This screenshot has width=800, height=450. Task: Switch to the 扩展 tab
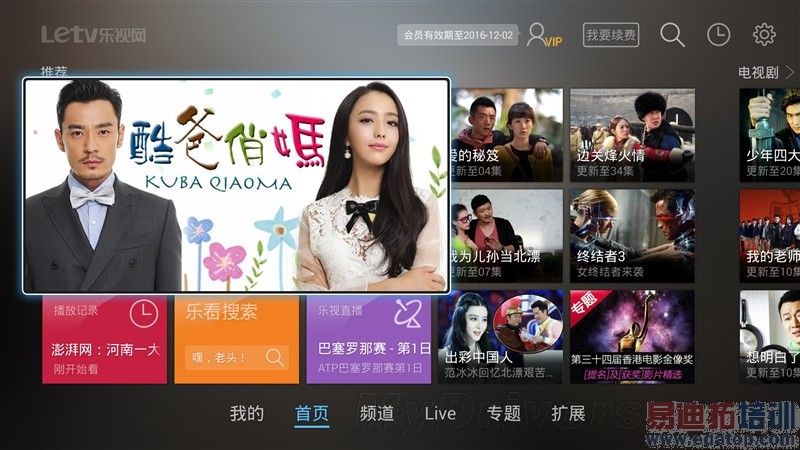568,414
